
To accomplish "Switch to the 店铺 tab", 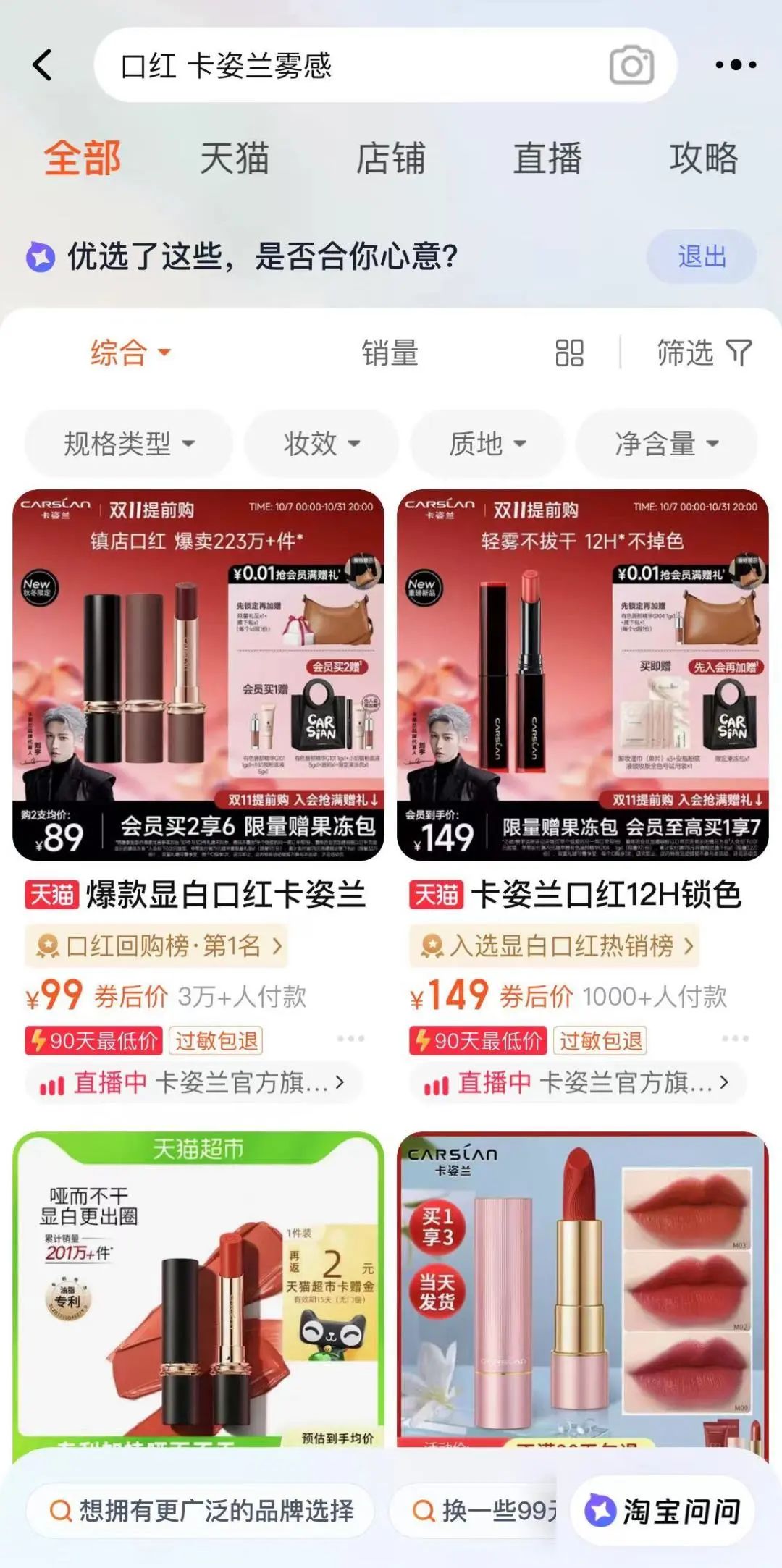I will pos(391,159).
